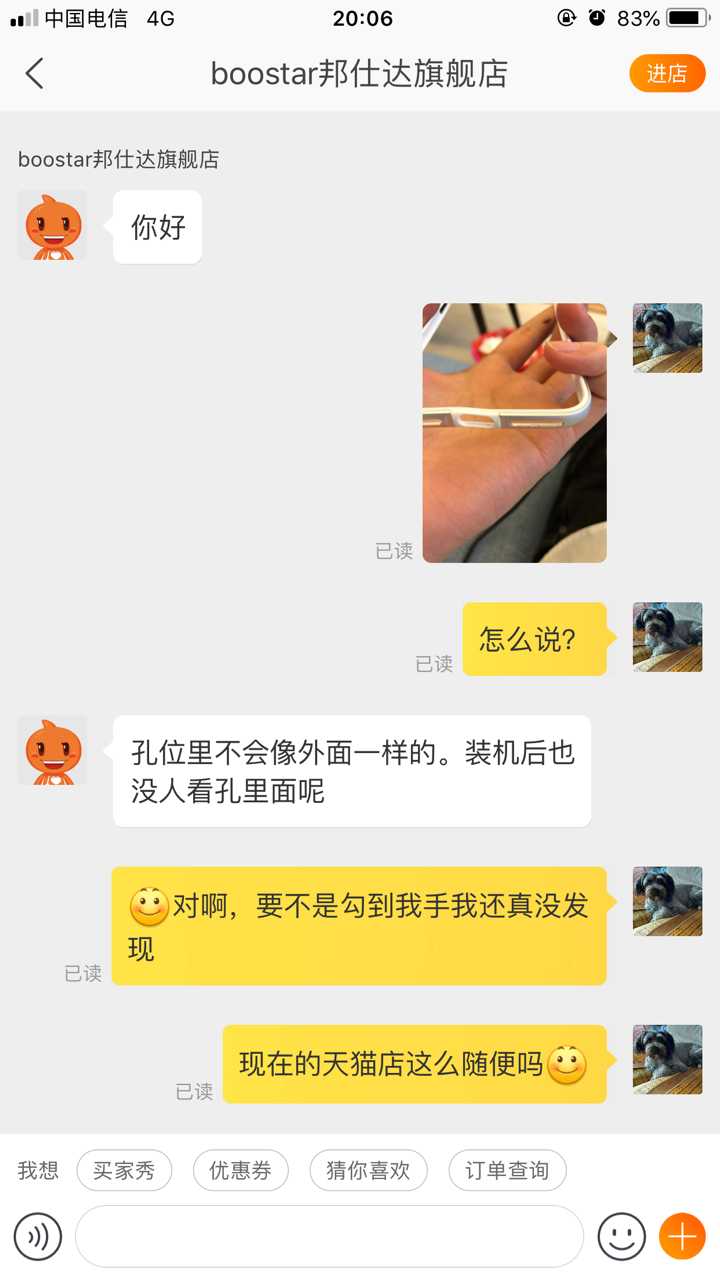The image size is (720, 1280).
Task: Go back using the top-left arrow
Action: coord(35,73)
